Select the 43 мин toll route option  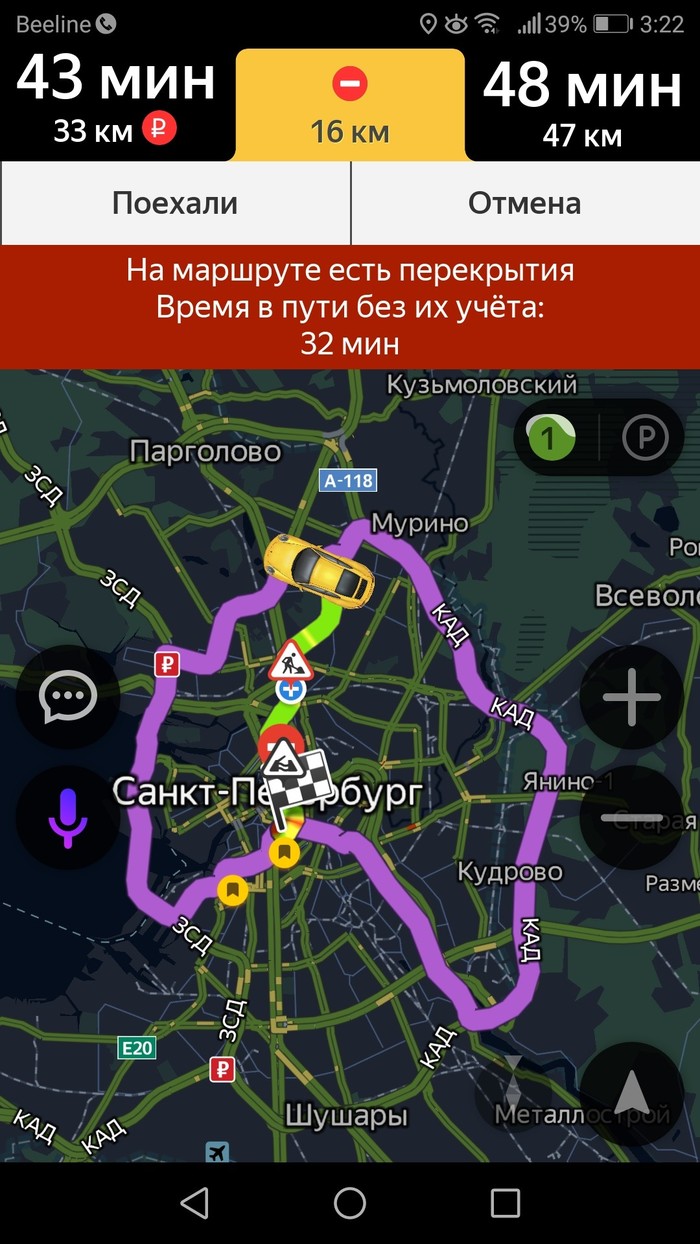pos(115,100)
